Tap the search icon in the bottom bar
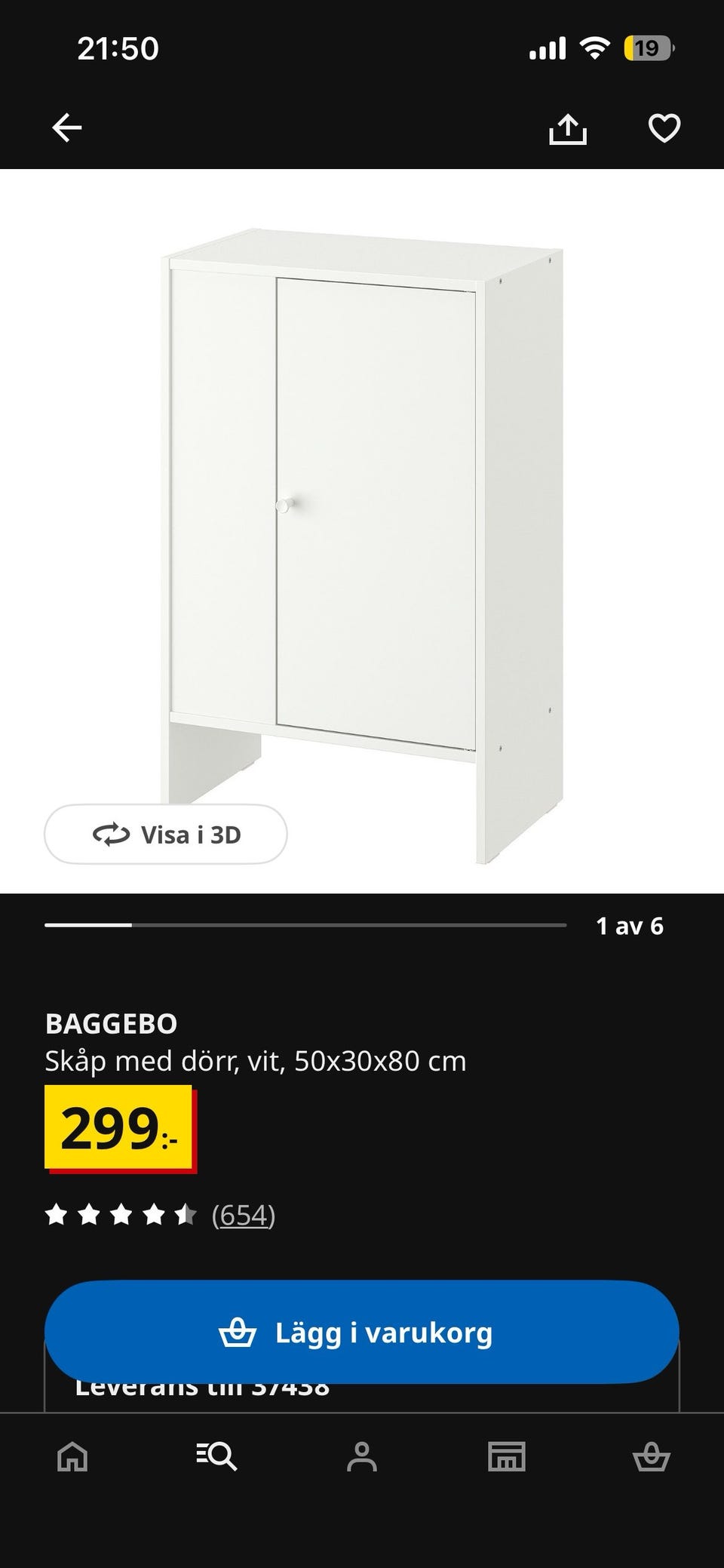 (x=217, y=1456)
